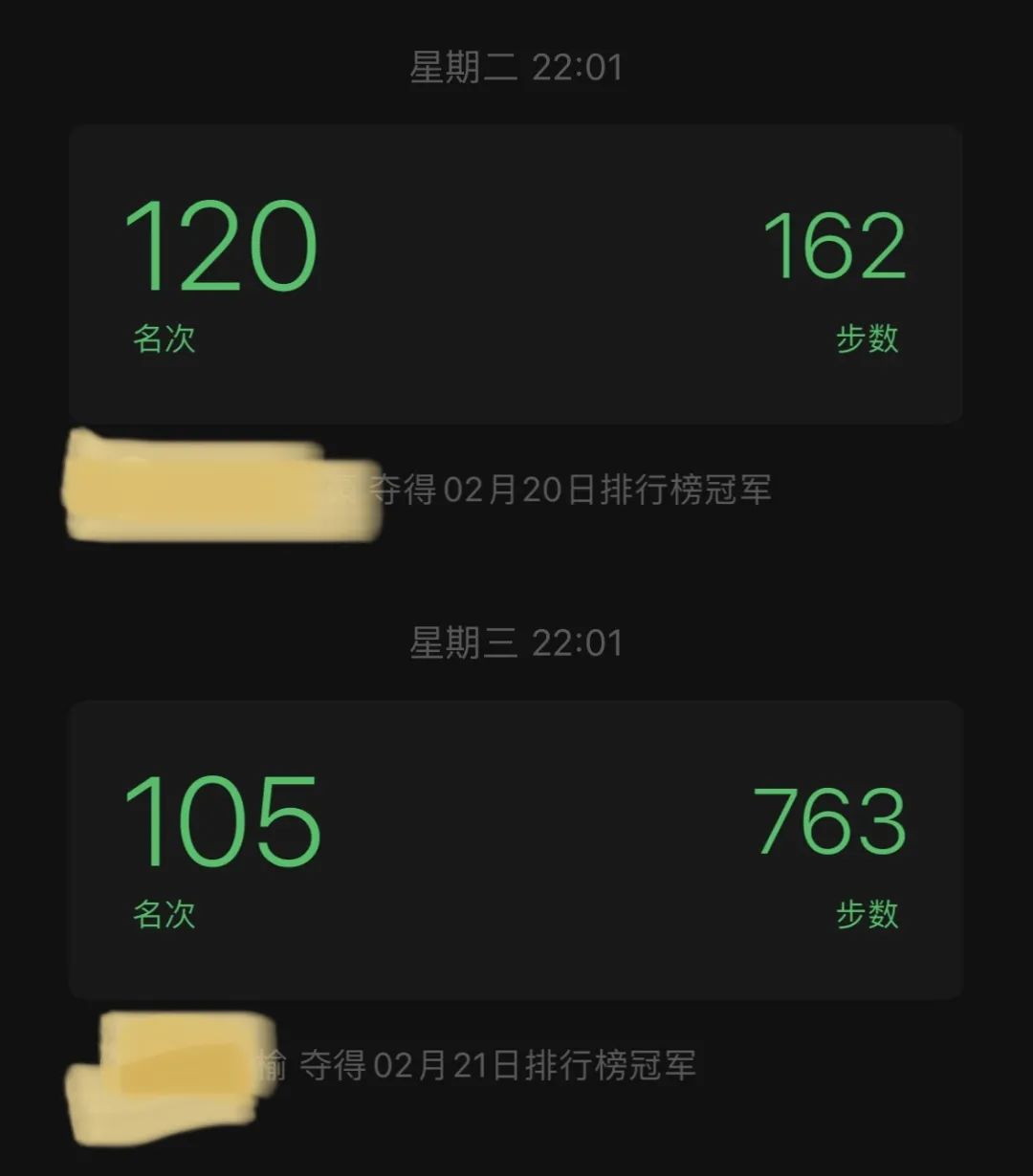Open Wednesday's card with rank 105
The image size is (1033, 1176).
click(x=515, y=850)
